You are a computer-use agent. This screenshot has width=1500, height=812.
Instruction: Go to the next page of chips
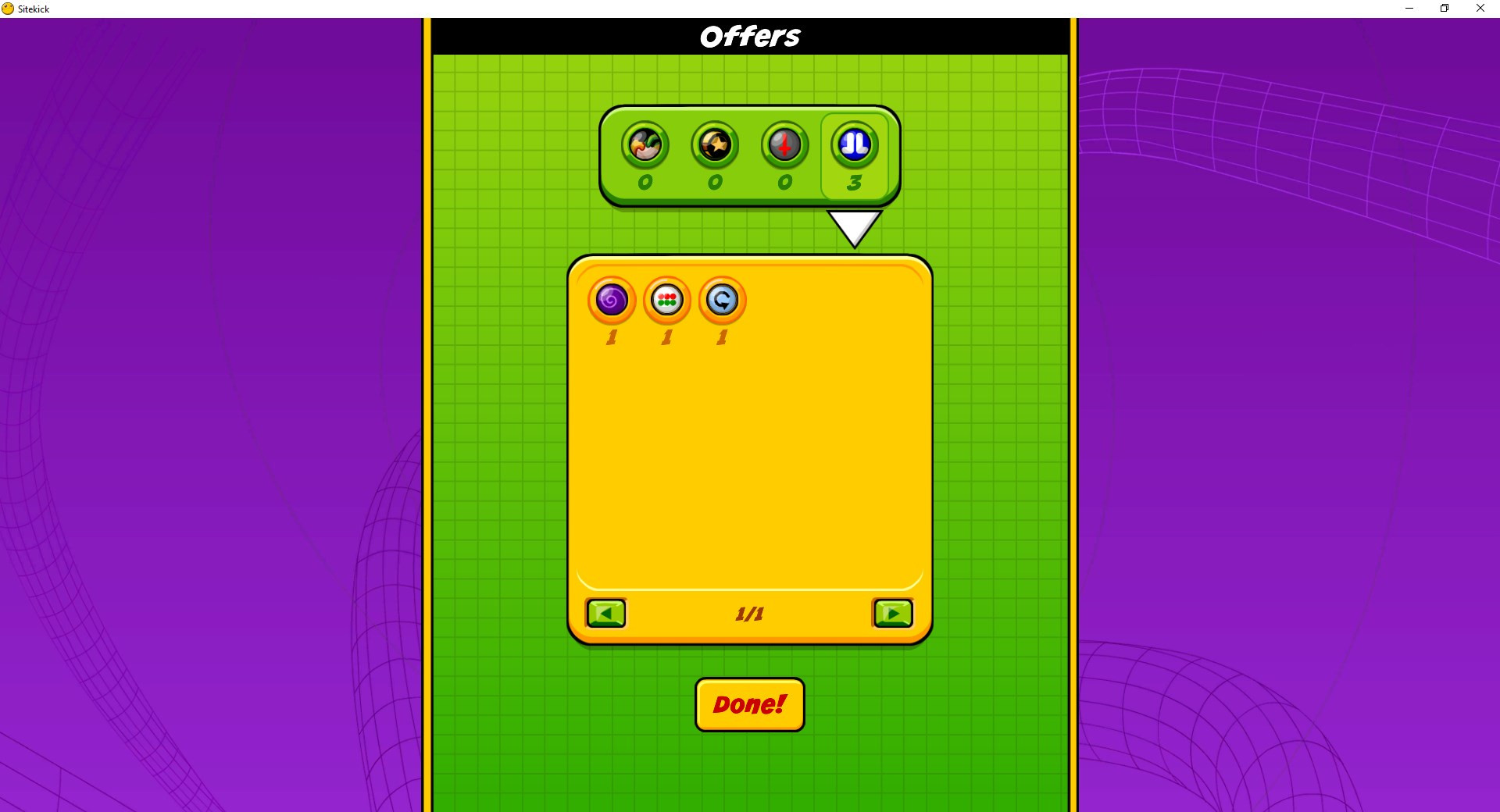click(x=893, y=614)
